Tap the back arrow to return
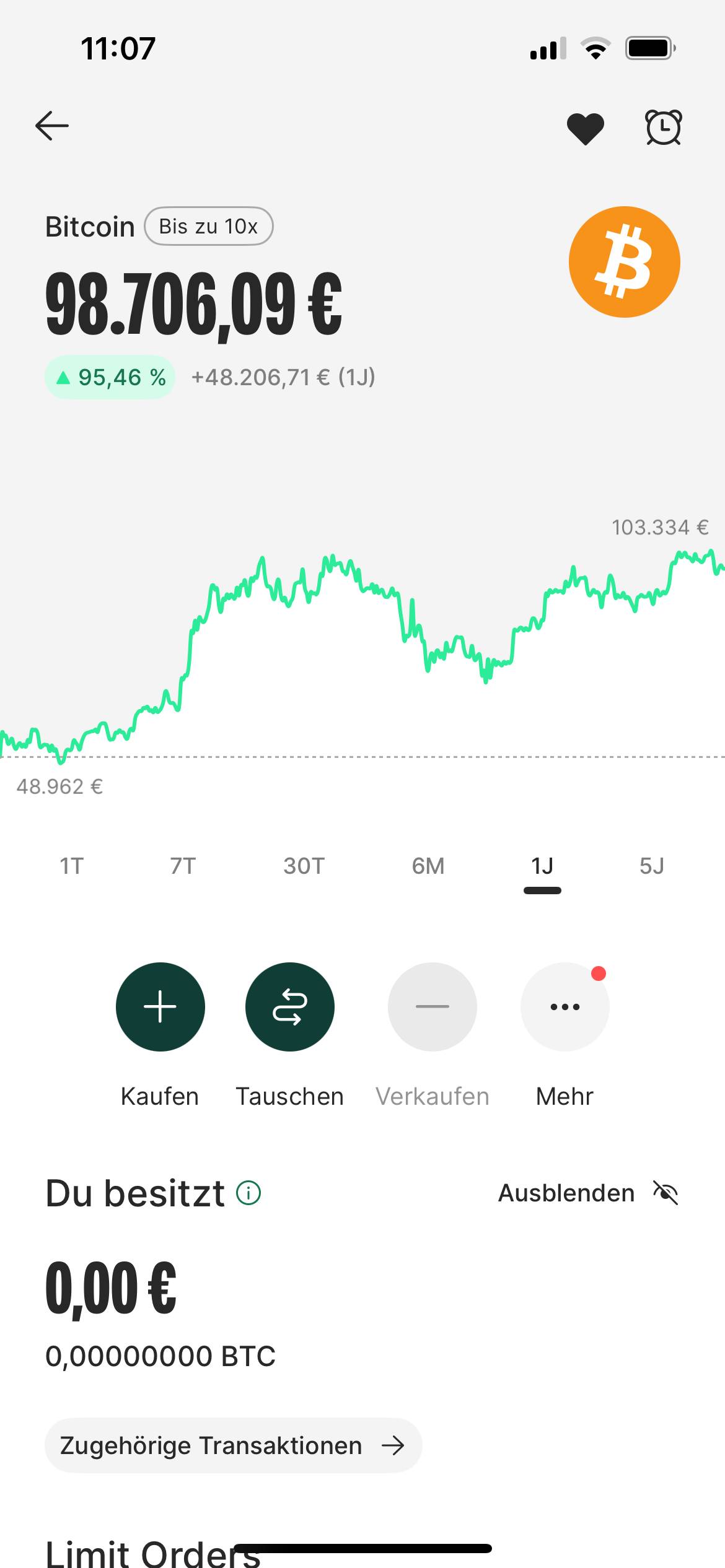The height and width of the screenshot is (1568, 725). [x=53, y=125]
